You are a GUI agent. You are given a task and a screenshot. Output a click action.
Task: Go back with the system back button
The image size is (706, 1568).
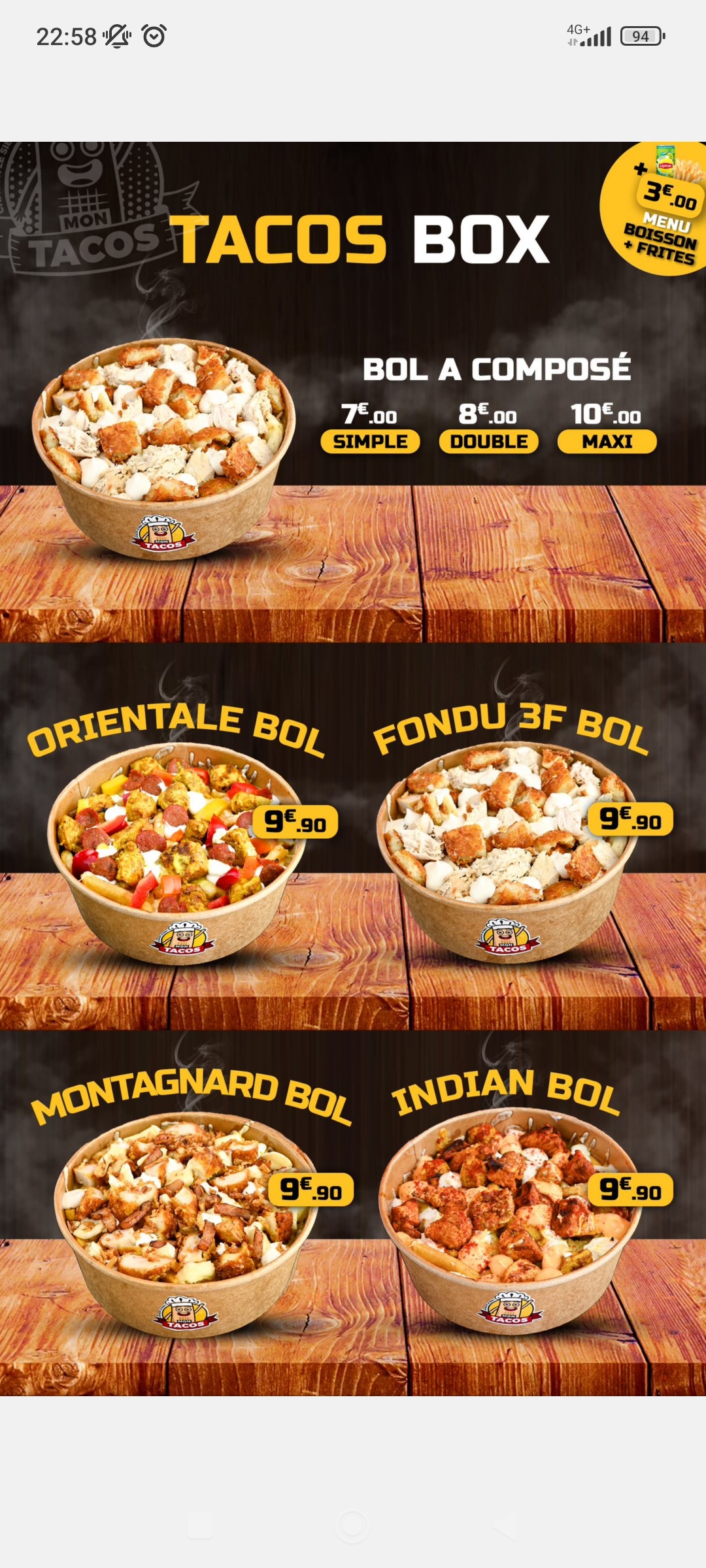tap(505, 1526)
